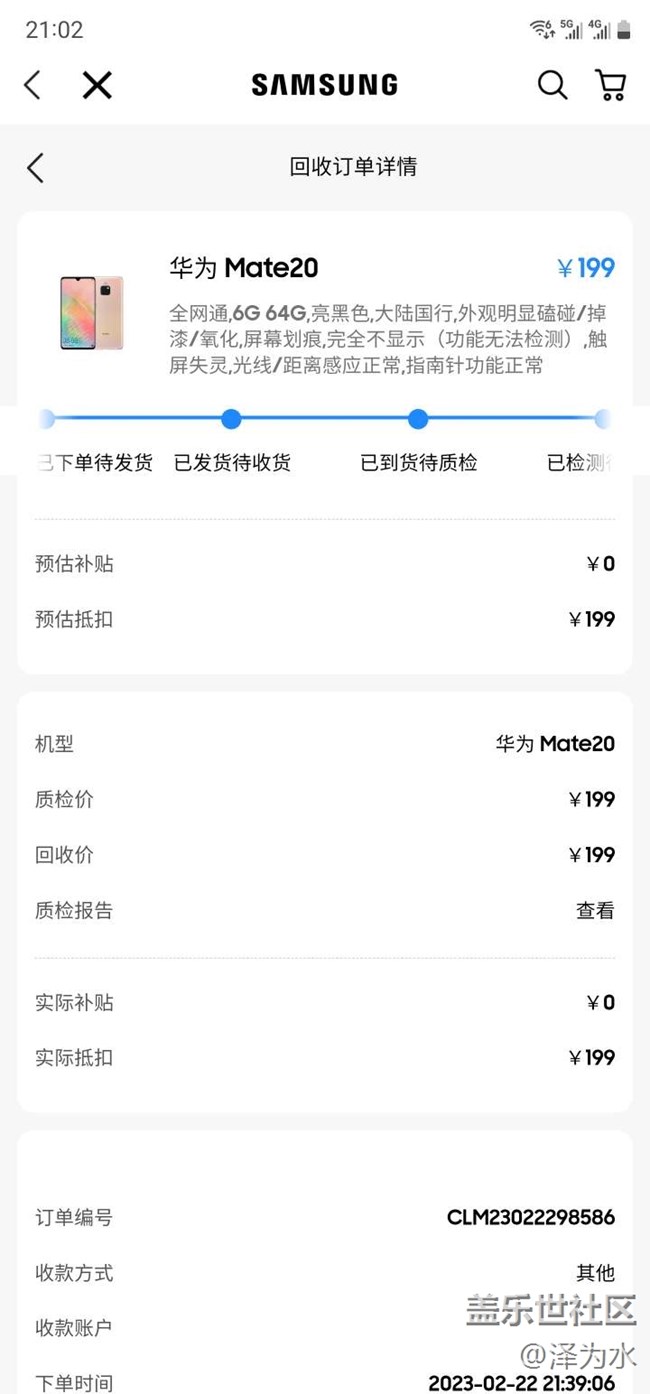Tap 查看 to view the 质检报告

pyautogui.click(x=595, y=911)
